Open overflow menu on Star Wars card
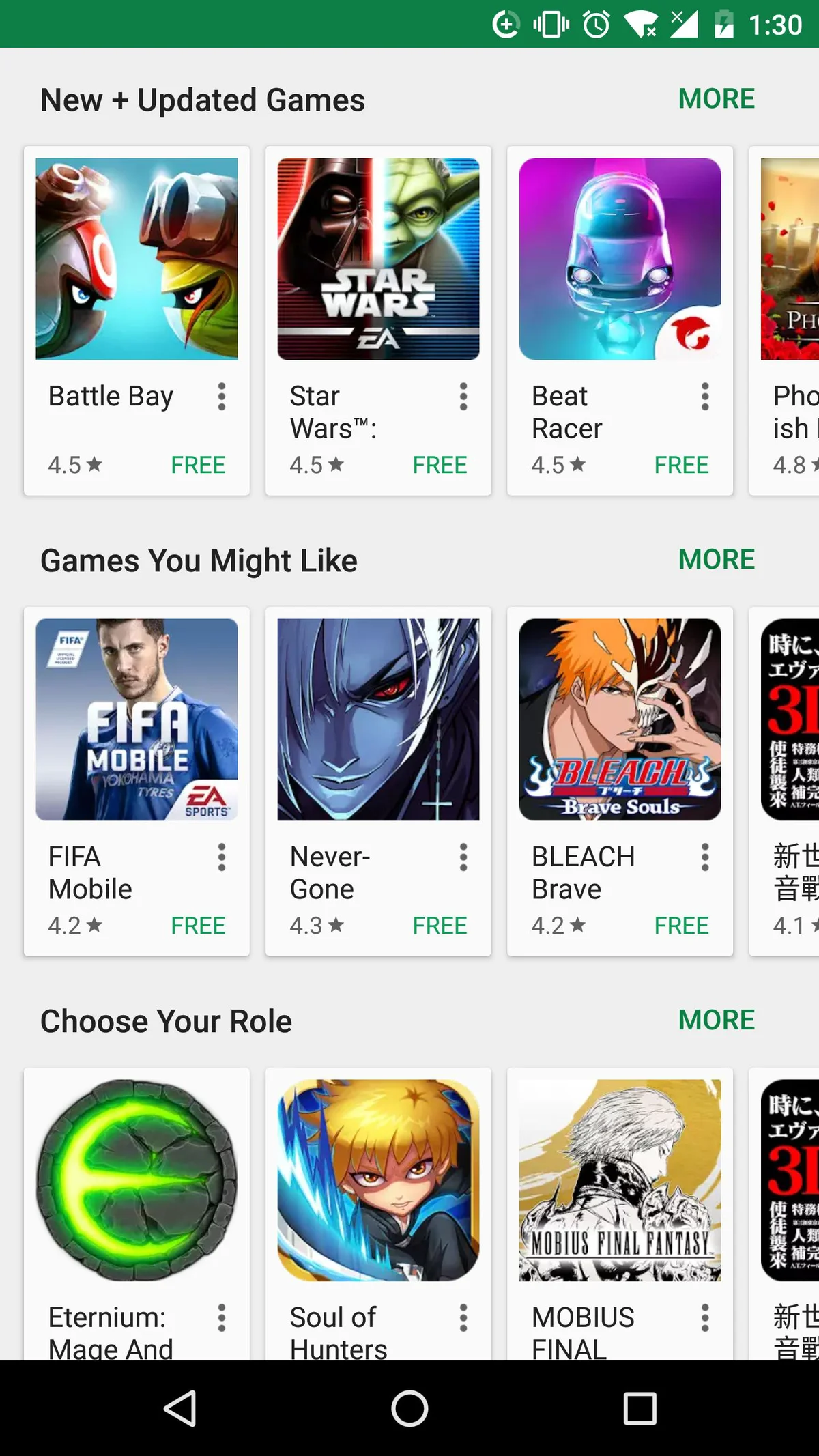Image resolution: width=819 pixels, height=1456 pixels. 463,397
